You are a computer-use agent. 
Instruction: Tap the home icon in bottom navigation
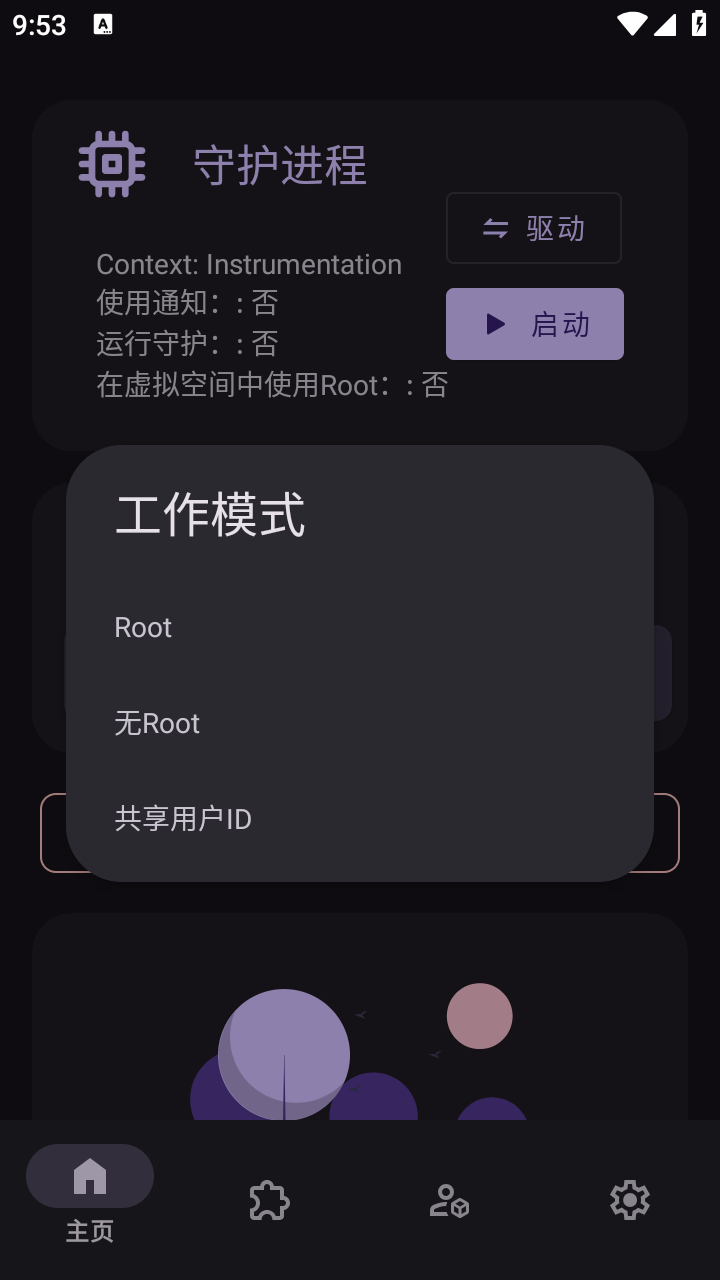(89, 1175)
